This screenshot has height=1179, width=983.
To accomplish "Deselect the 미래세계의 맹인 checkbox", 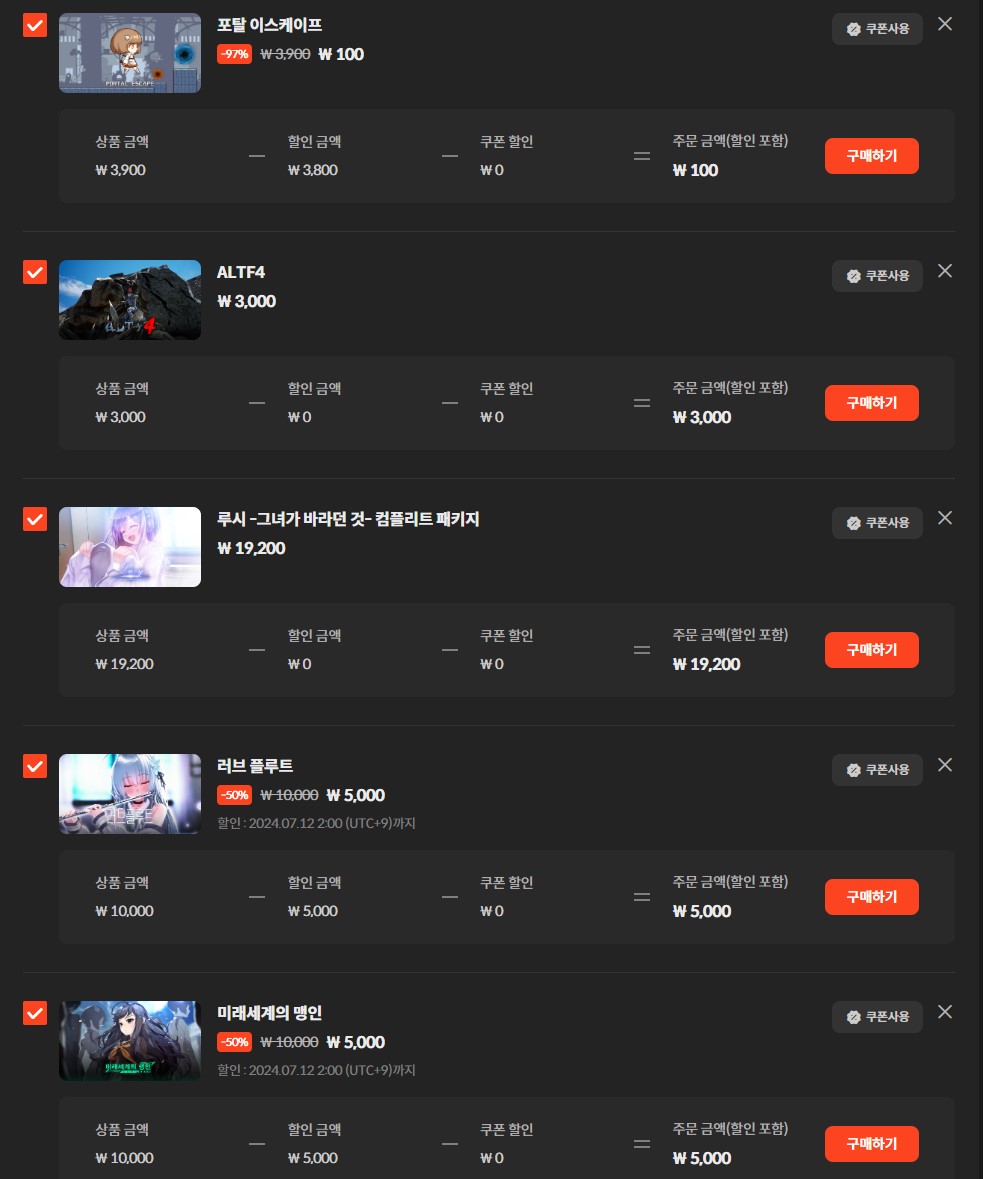I will coord(35,1013).
